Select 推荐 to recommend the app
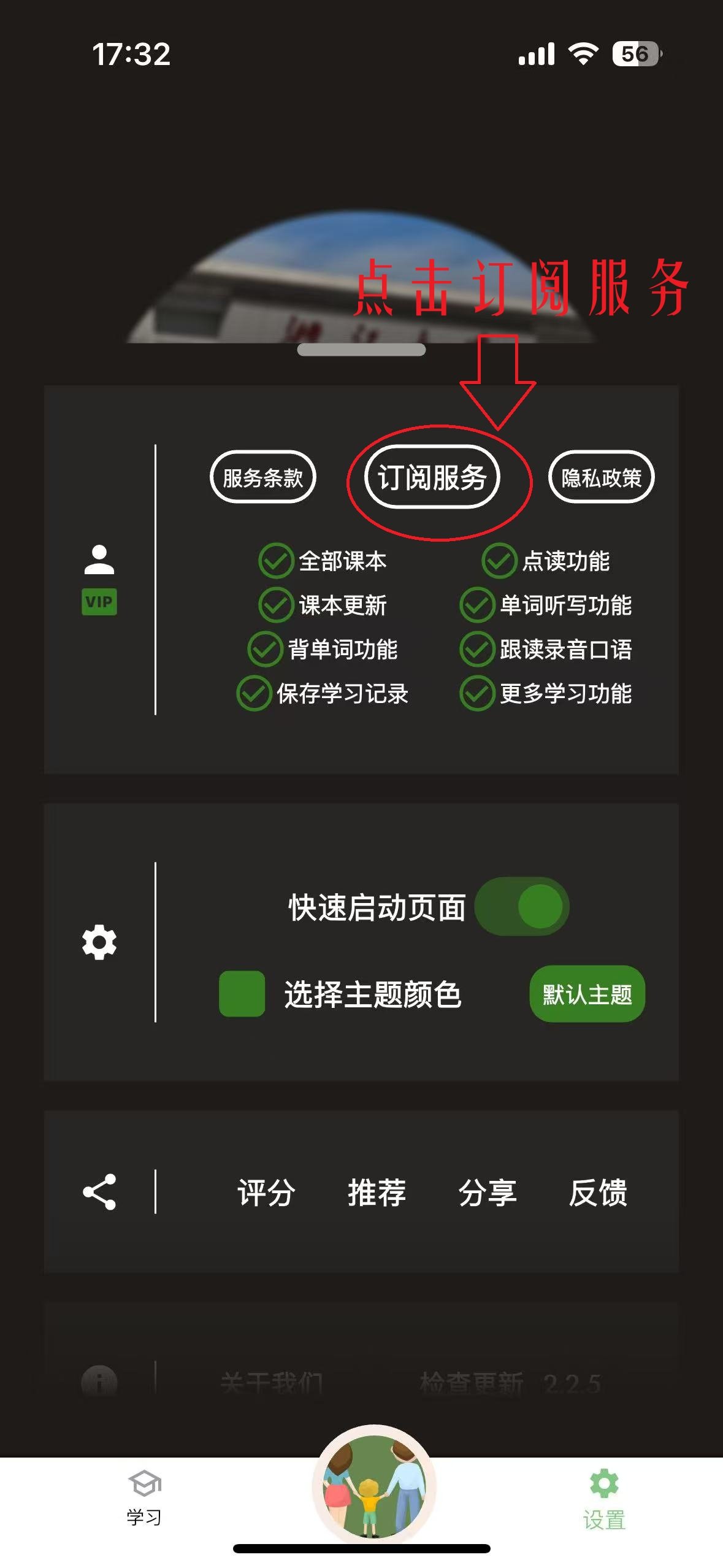This screenshot has height=1568, width=723. pos(377,1192)
